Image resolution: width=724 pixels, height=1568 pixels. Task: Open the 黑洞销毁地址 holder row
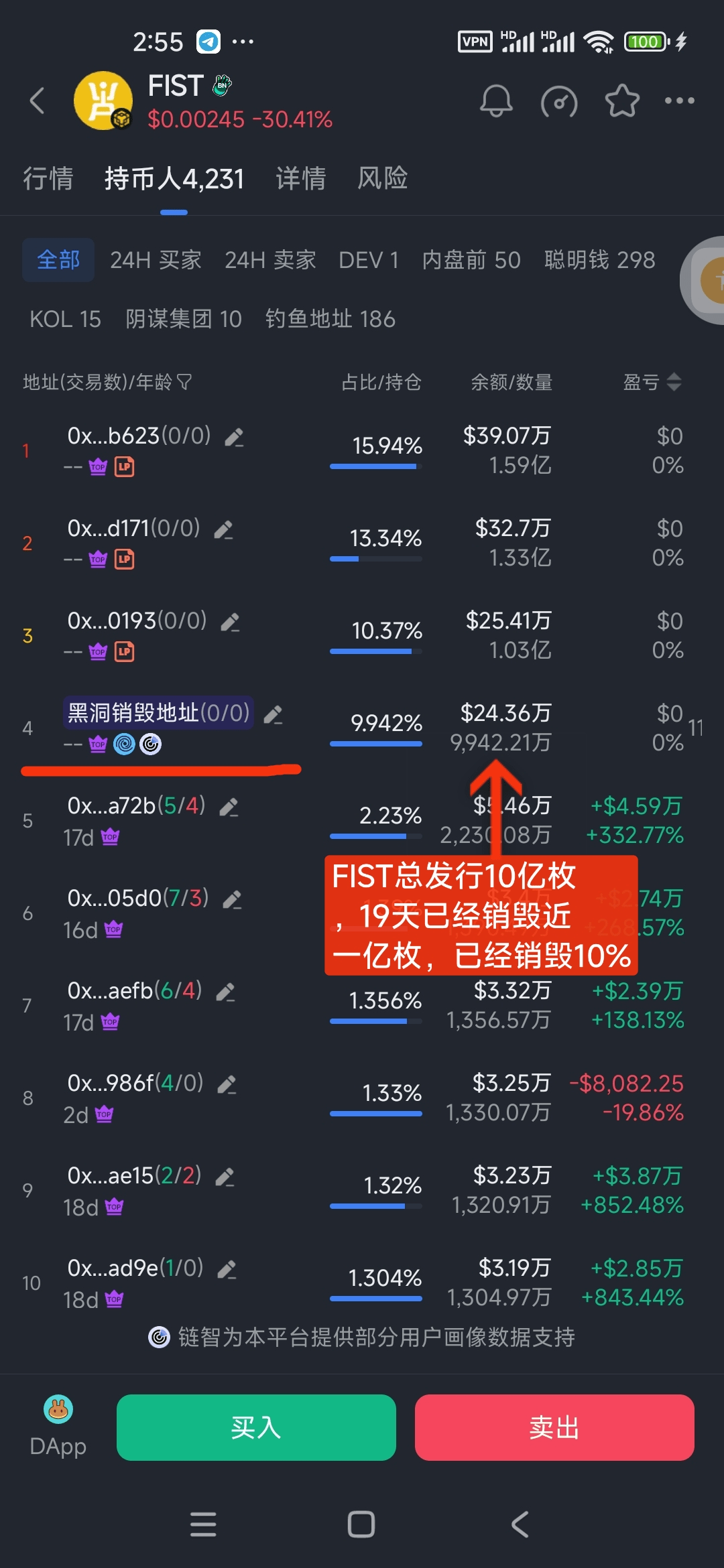158,713
